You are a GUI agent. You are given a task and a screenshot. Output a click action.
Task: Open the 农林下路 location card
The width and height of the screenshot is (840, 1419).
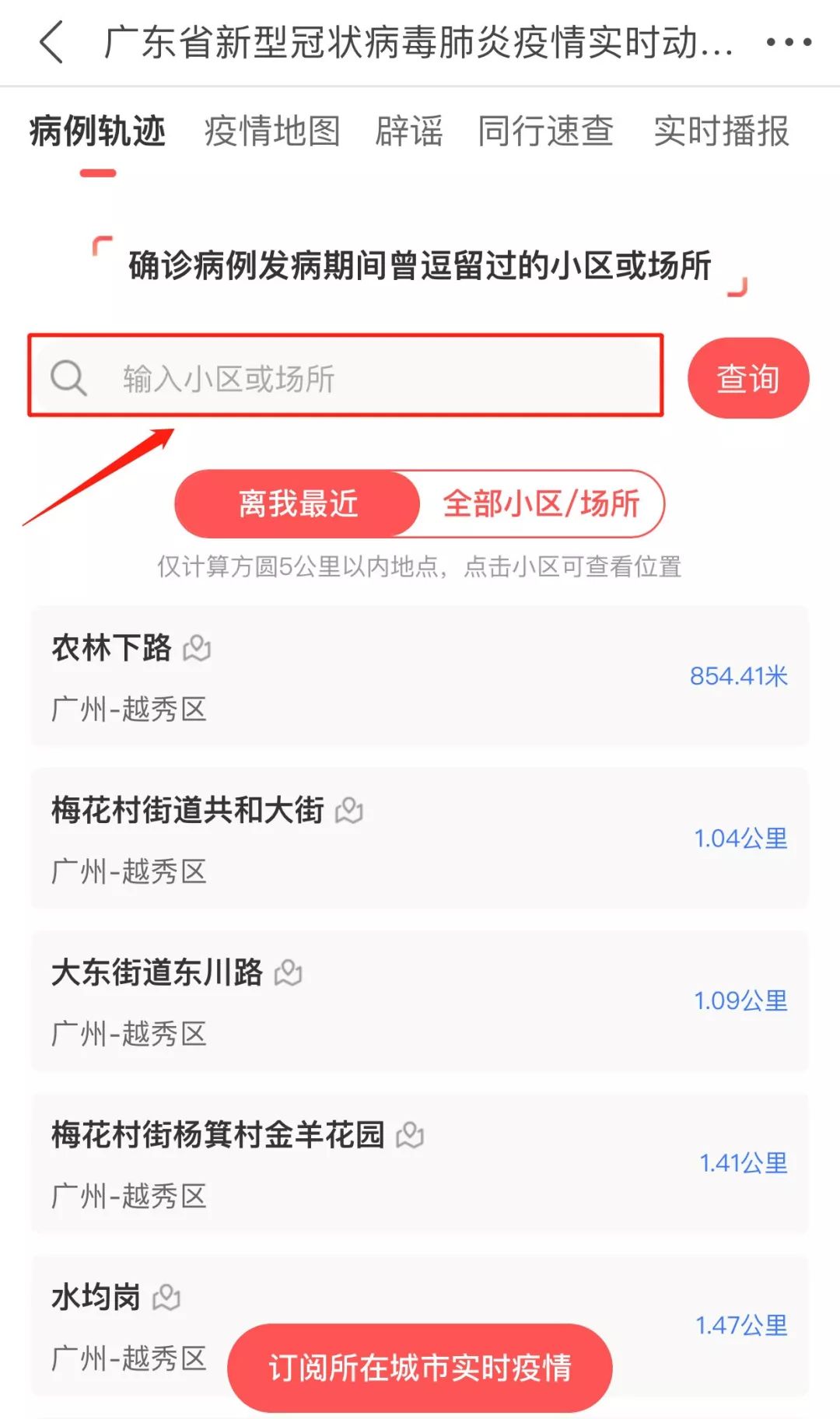[420, 676]
